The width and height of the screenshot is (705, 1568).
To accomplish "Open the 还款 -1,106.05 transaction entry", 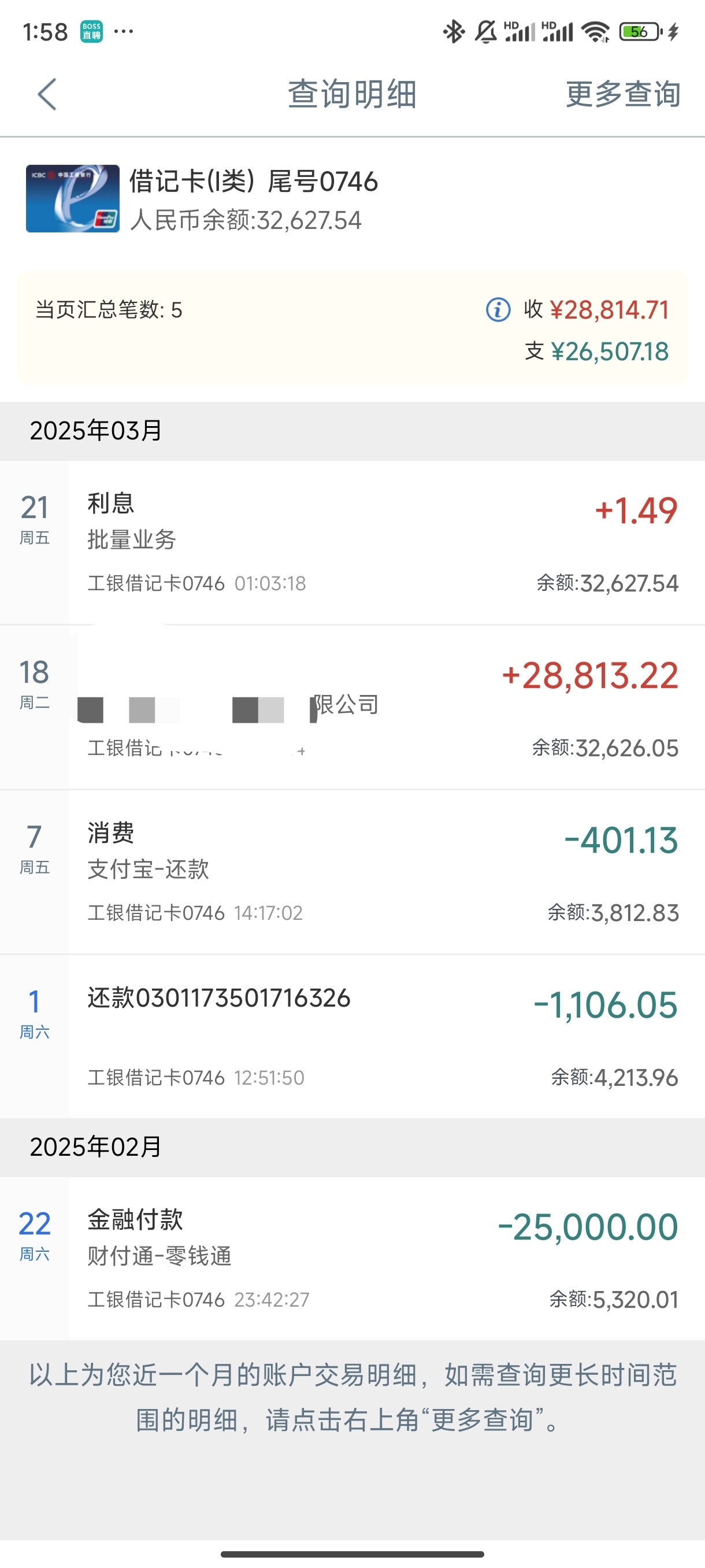I will tap(352, 1037).
